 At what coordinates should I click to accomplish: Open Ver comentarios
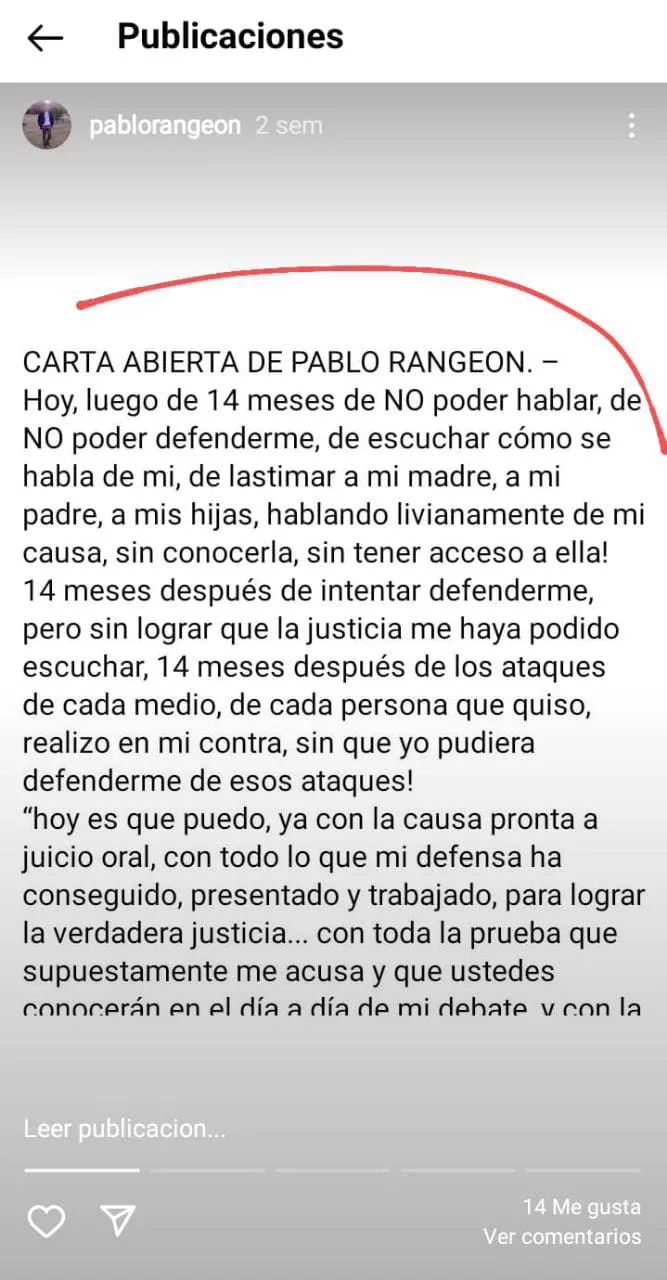[562, 1237]
